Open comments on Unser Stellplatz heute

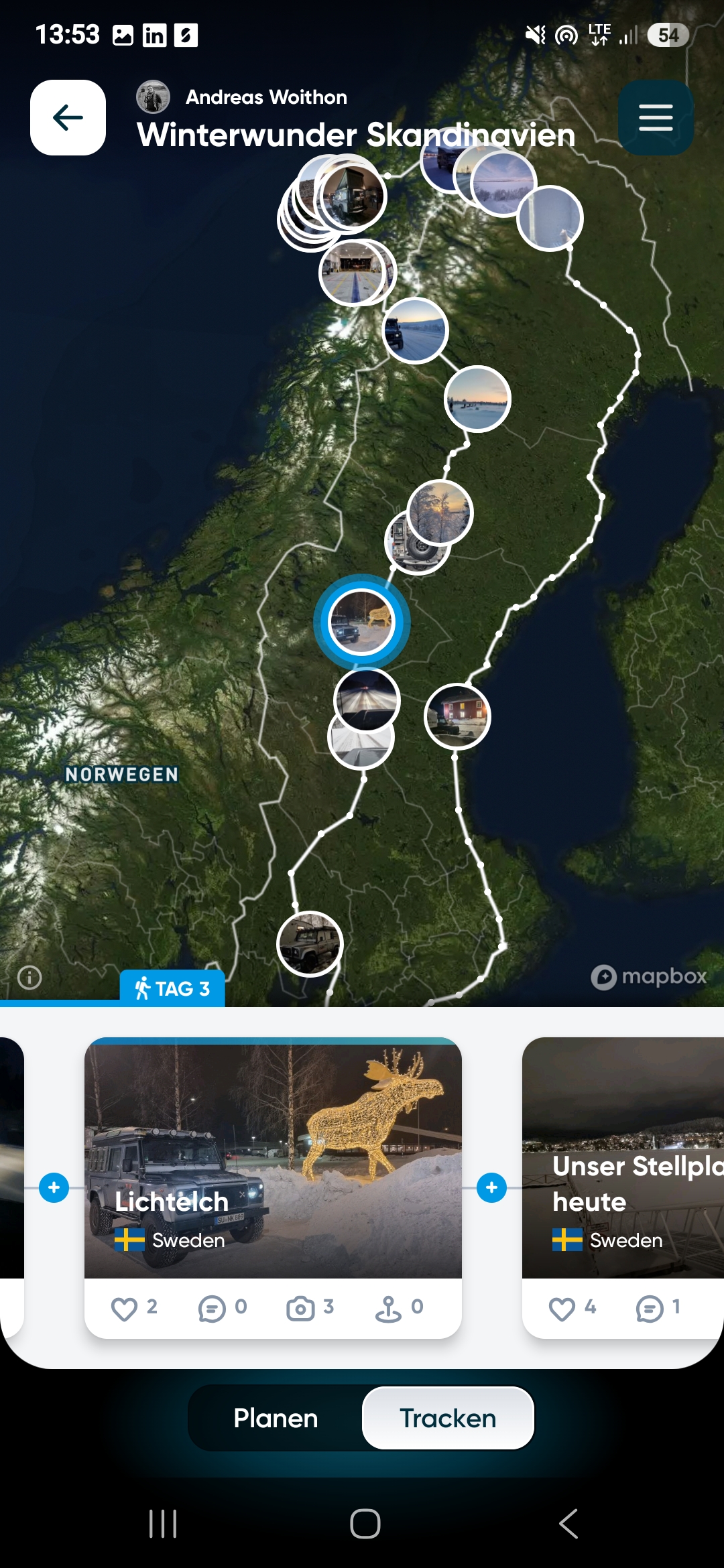[650, 1308]
